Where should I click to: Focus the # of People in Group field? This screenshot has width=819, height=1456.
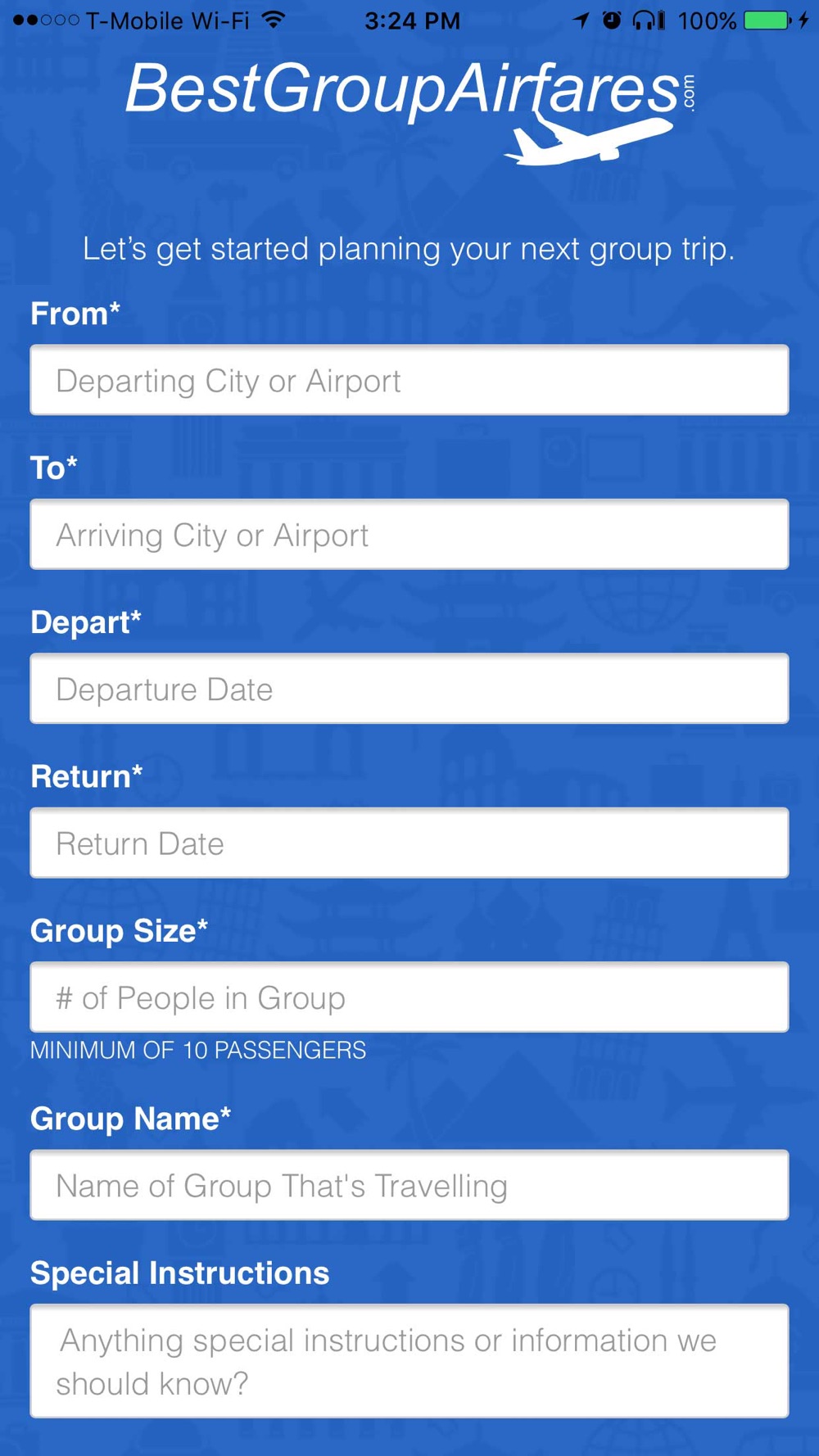pos(409,997)
